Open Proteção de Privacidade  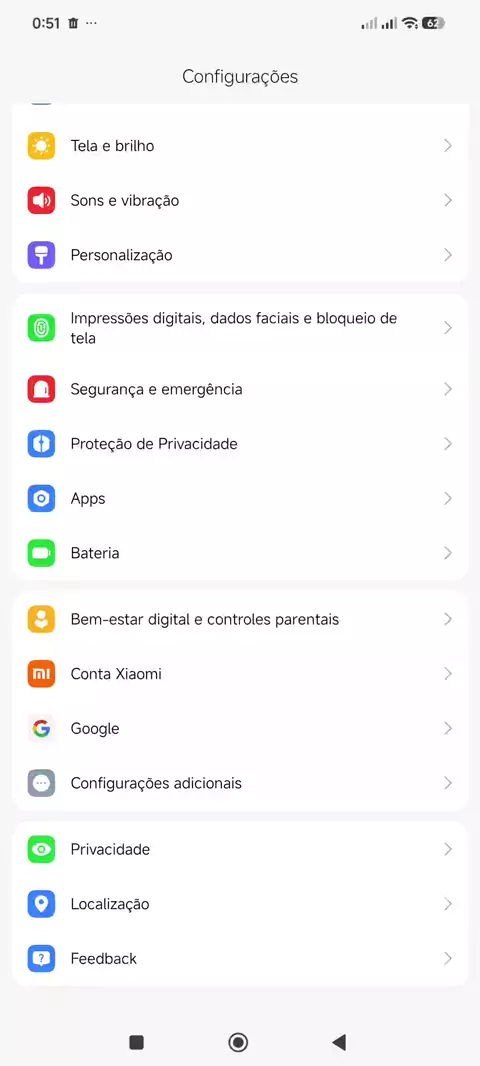[x=240, y=444]
